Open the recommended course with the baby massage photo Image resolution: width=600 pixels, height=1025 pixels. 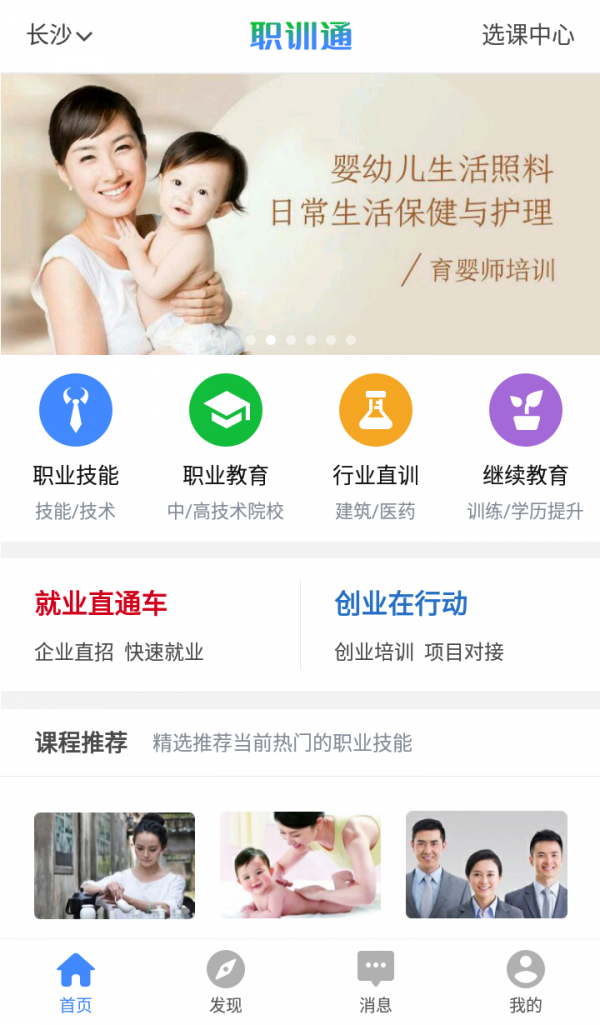[300, 865]
